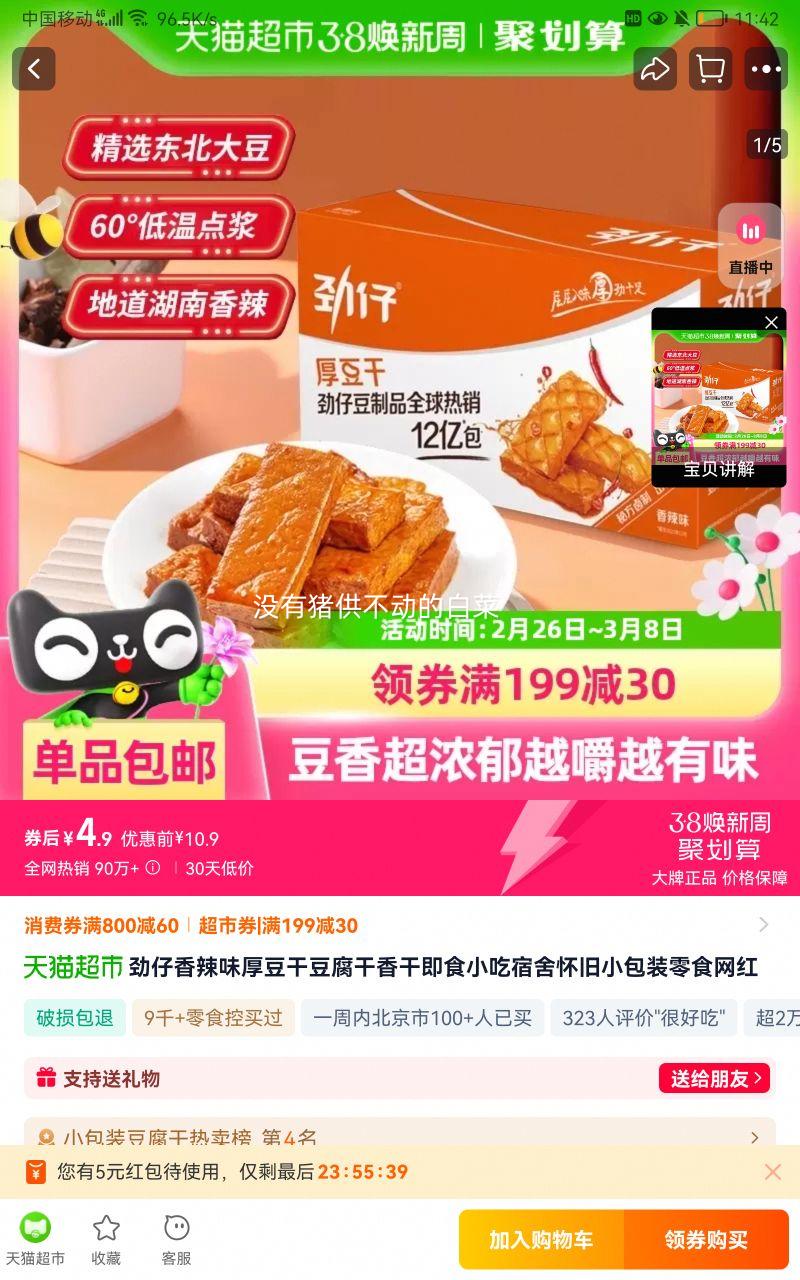Tap the back arrow at top left
This screenshot has height=1280, width=800.
pyautogui.click(x=34, y=69)
